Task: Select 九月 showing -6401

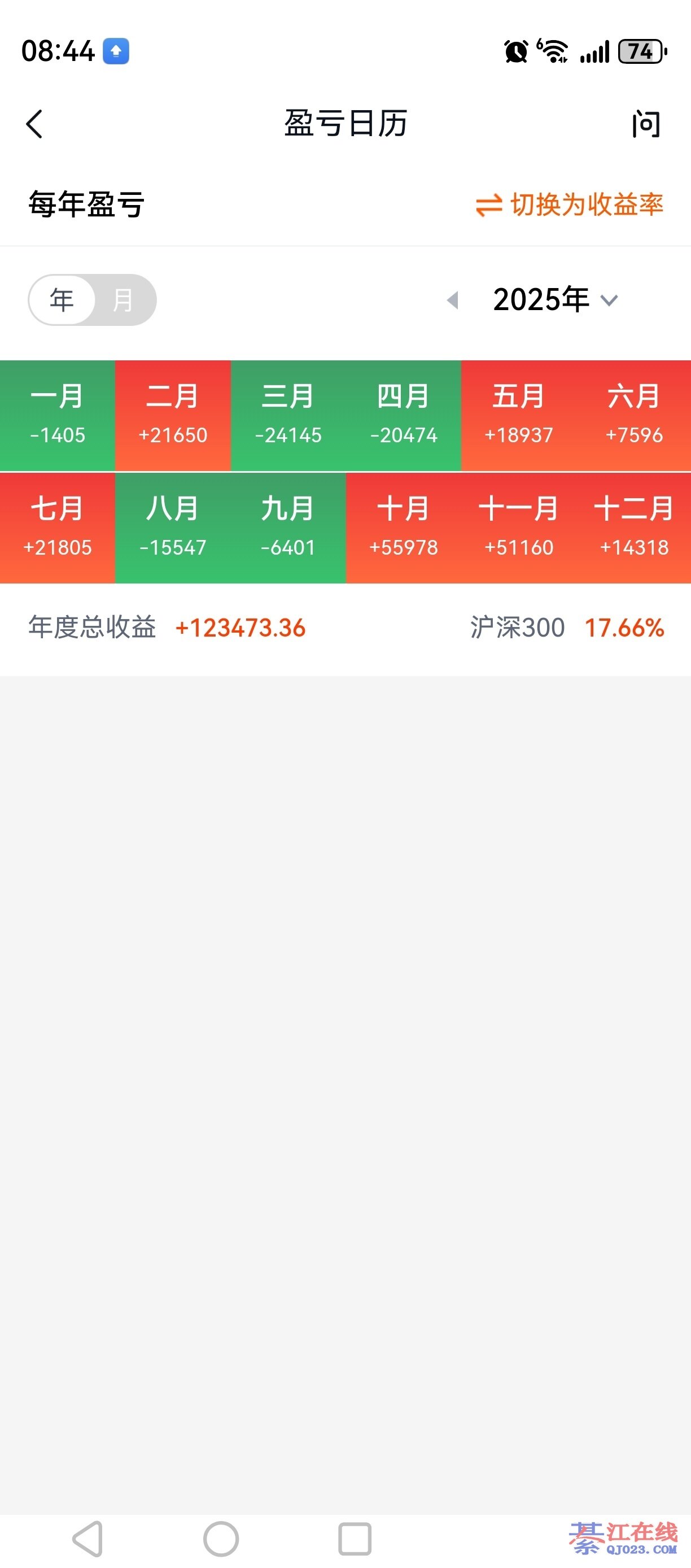Action: [x=288, y=528]
